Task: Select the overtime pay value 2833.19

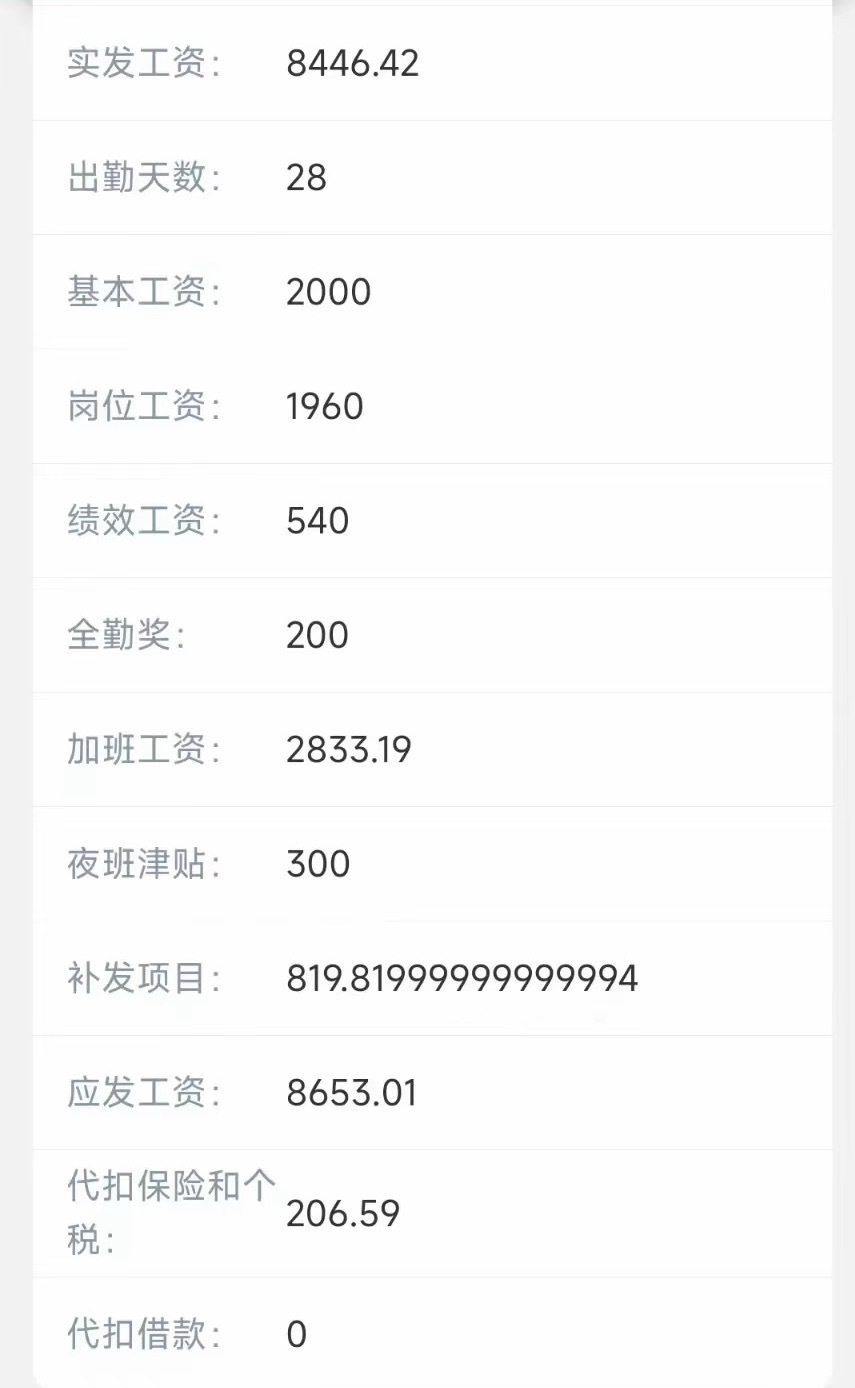Action: (348, 749)
